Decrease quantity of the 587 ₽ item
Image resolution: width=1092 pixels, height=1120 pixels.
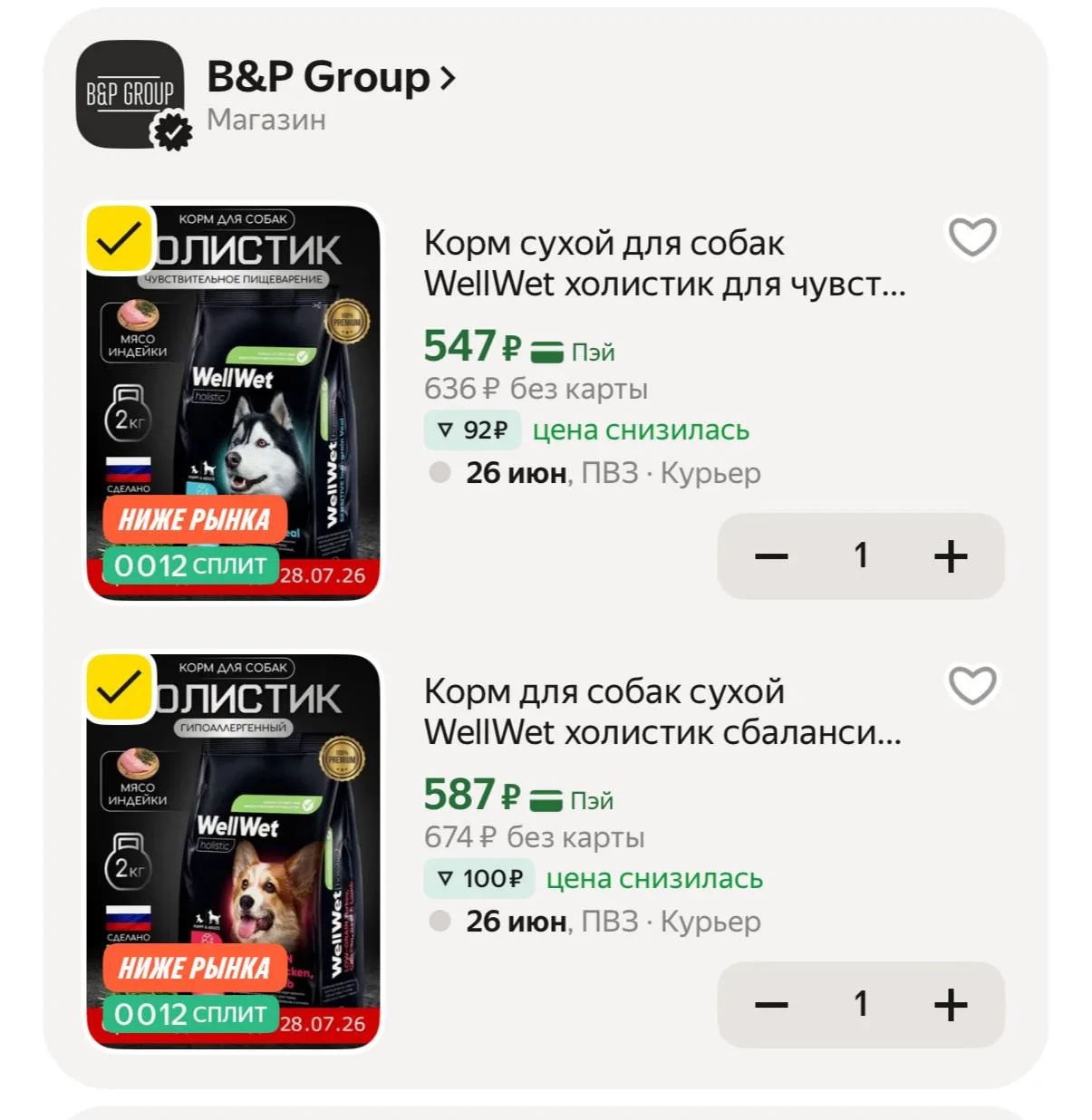point(771,1005)
